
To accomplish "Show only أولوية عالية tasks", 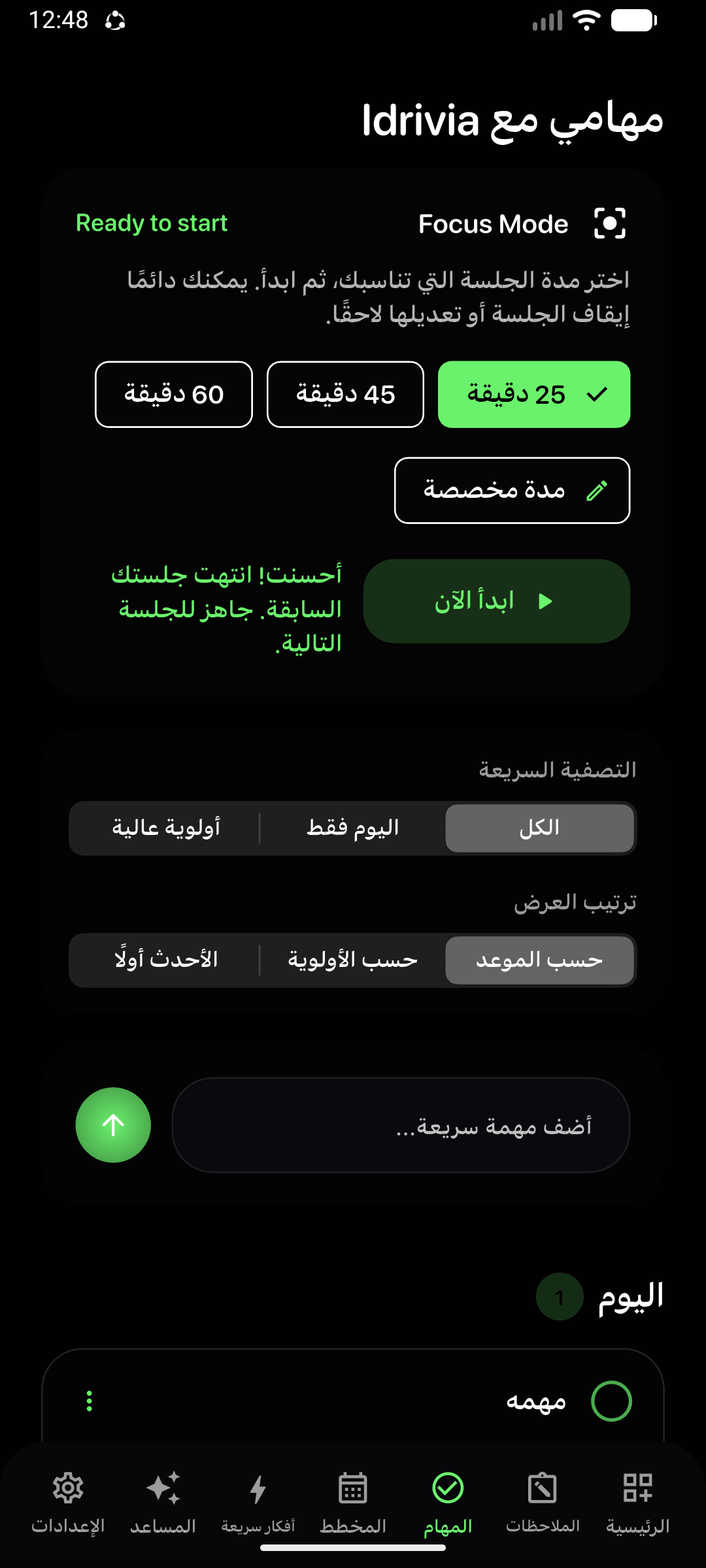I will click(166, 828).
